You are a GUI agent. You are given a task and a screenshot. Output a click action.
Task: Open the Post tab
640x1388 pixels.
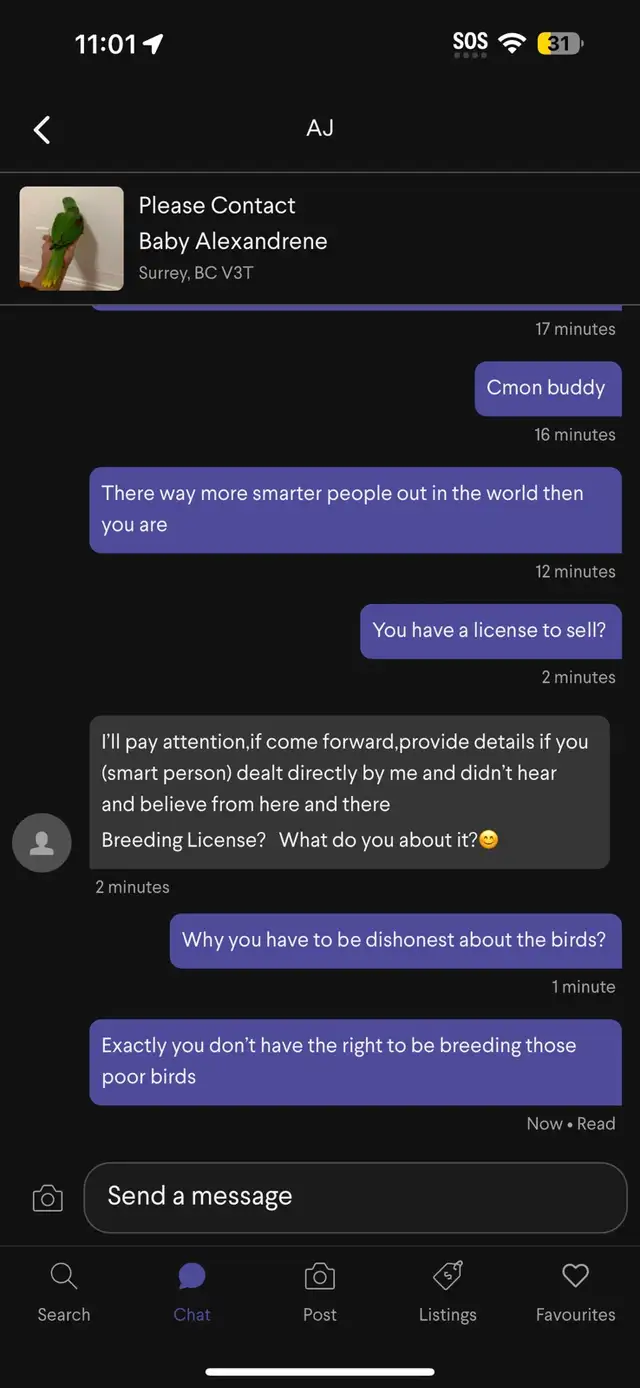click(x=320, y=1292)
